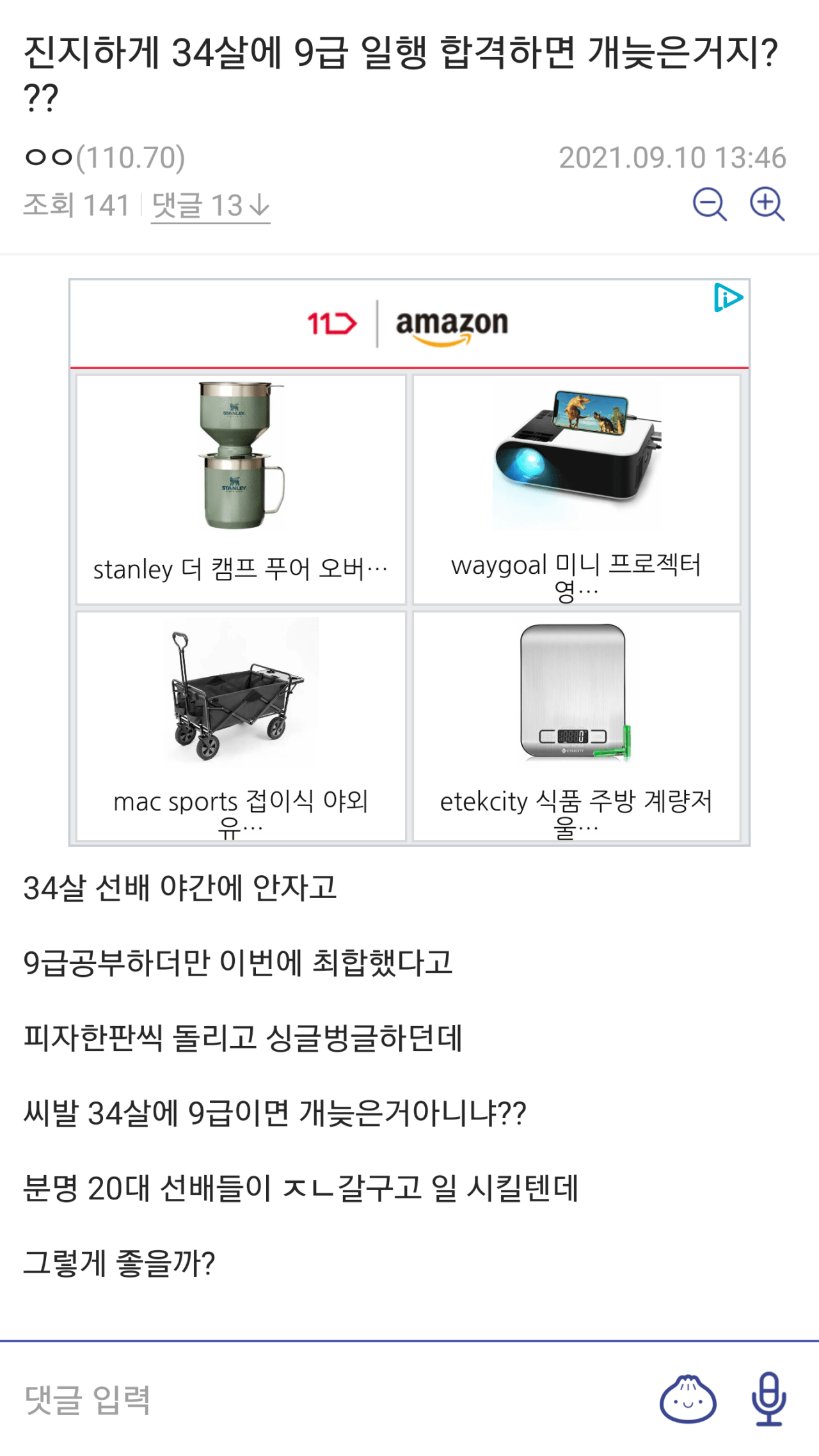The width and height of the screenshot is (819, 1456).
Task: Jump to the 댓글 13 comments link
Action: [x=211, y=206]
